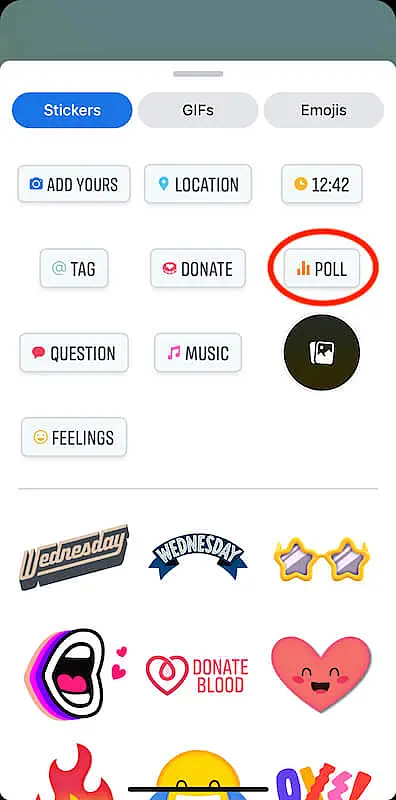Choose the shouting mouth with hearts sticker
This screenshot has height=800, width=396.
click(75, 672)
